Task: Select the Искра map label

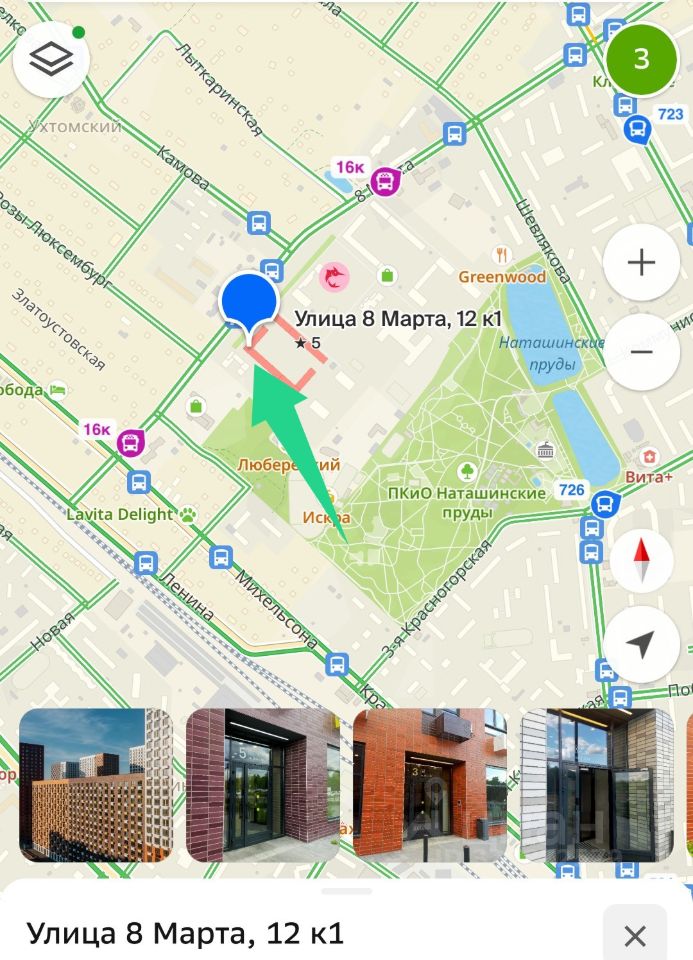Action: click(326, 517)
